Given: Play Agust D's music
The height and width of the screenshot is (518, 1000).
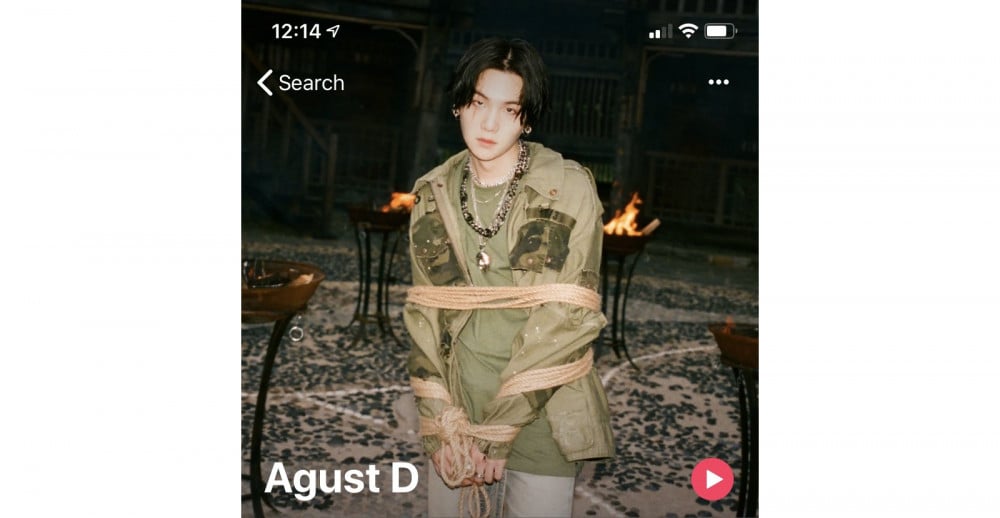Looking at the screenshot, I should point(712,480).
